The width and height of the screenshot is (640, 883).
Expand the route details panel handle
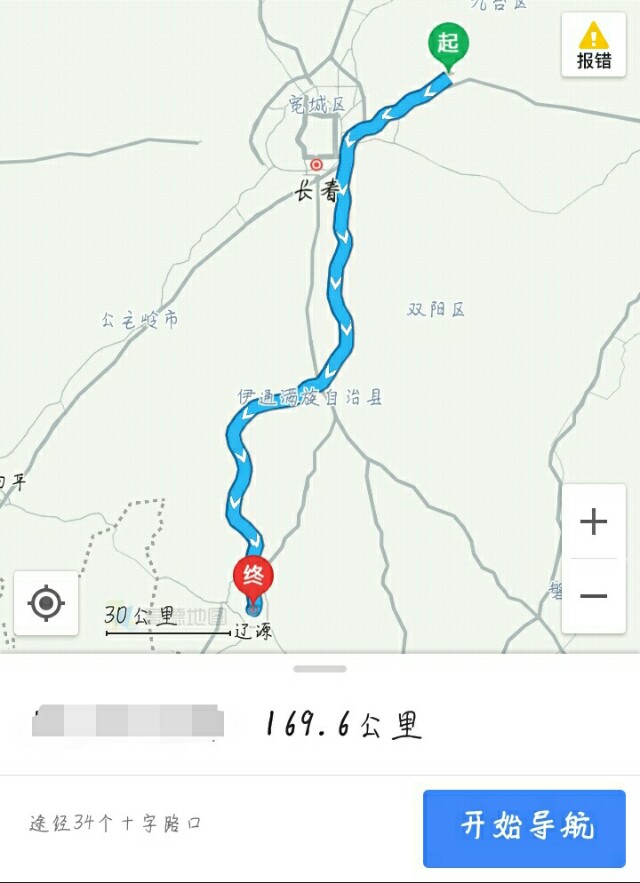point(320,668)
